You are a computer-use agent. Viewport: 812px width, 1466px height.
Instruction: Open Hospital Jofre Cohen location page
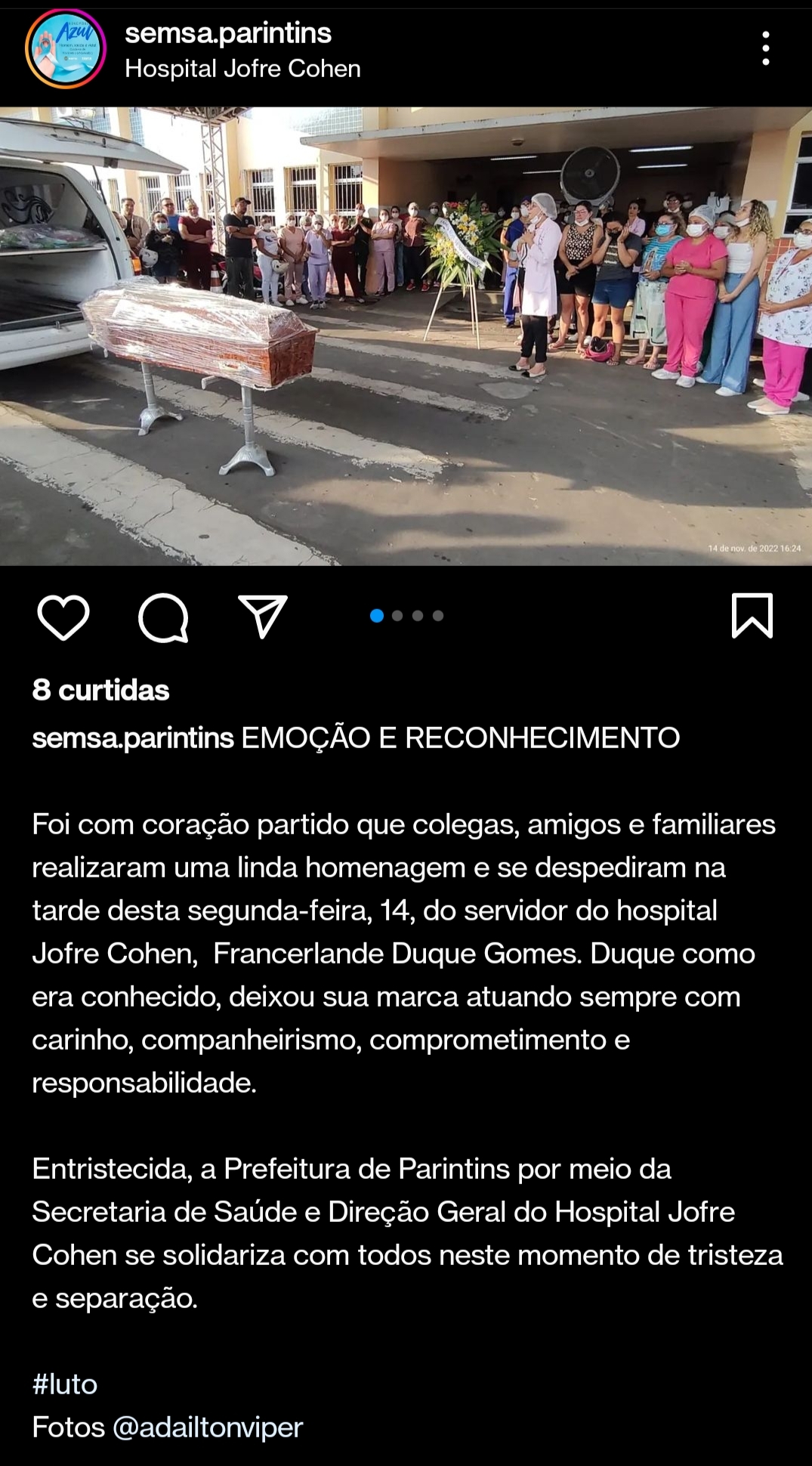pos(242,69)
